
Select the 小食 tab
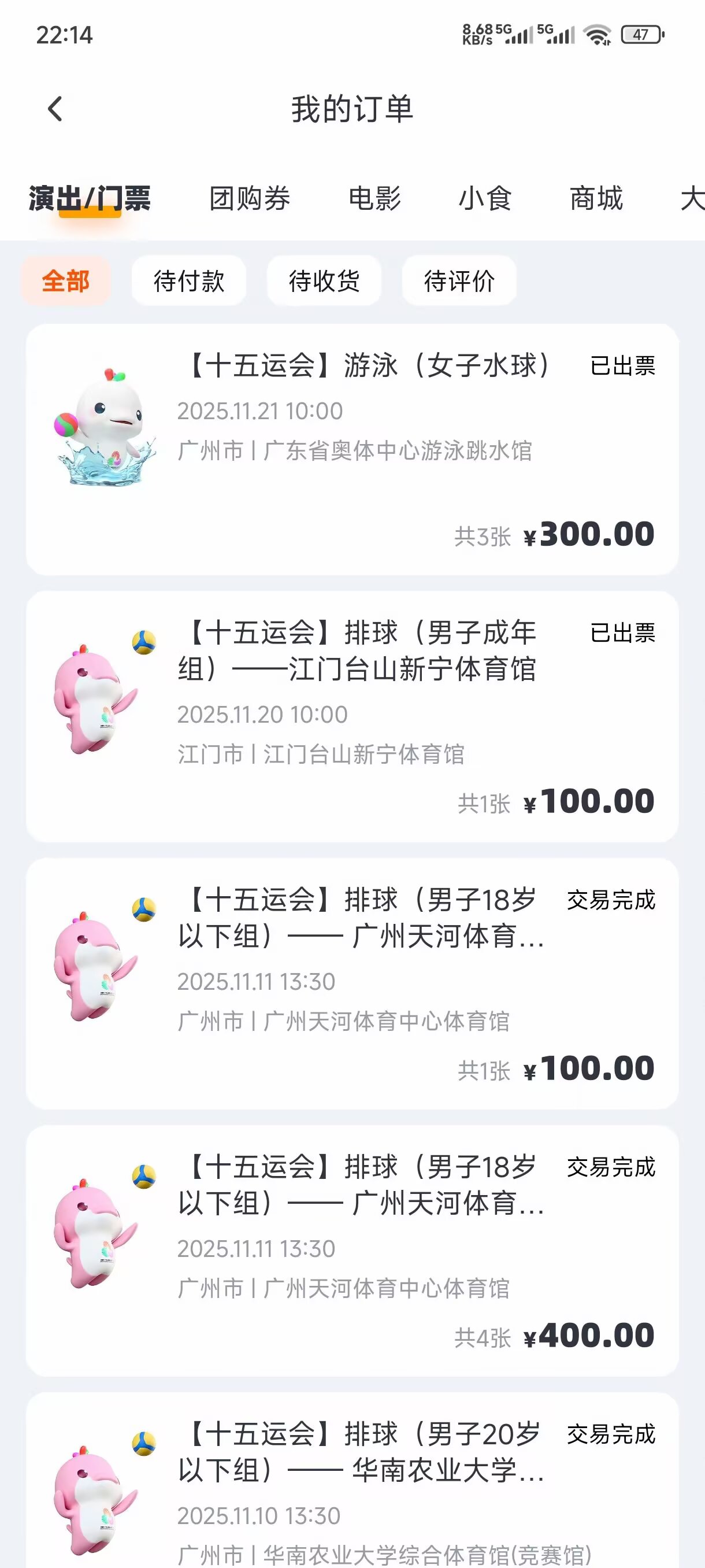click(485, 199)
